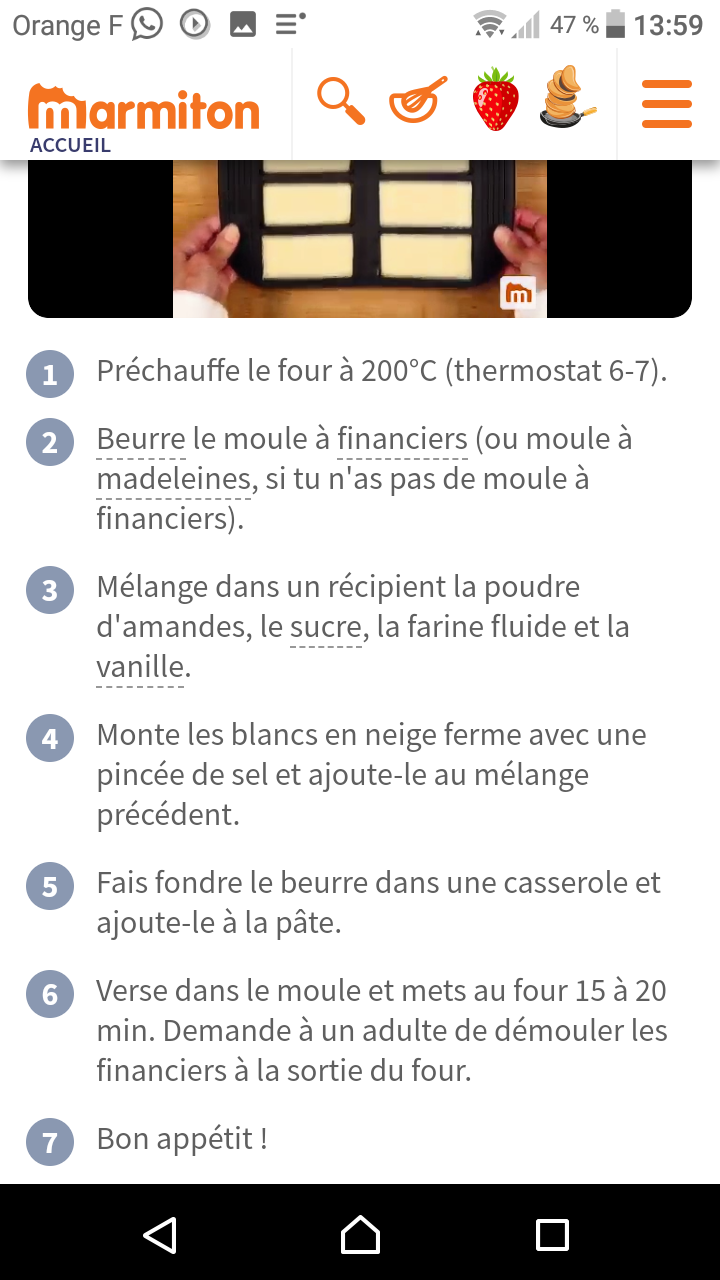The image size is (720, 1280).
Task: Open the search magnifier icon
Action: click(340, 100)
